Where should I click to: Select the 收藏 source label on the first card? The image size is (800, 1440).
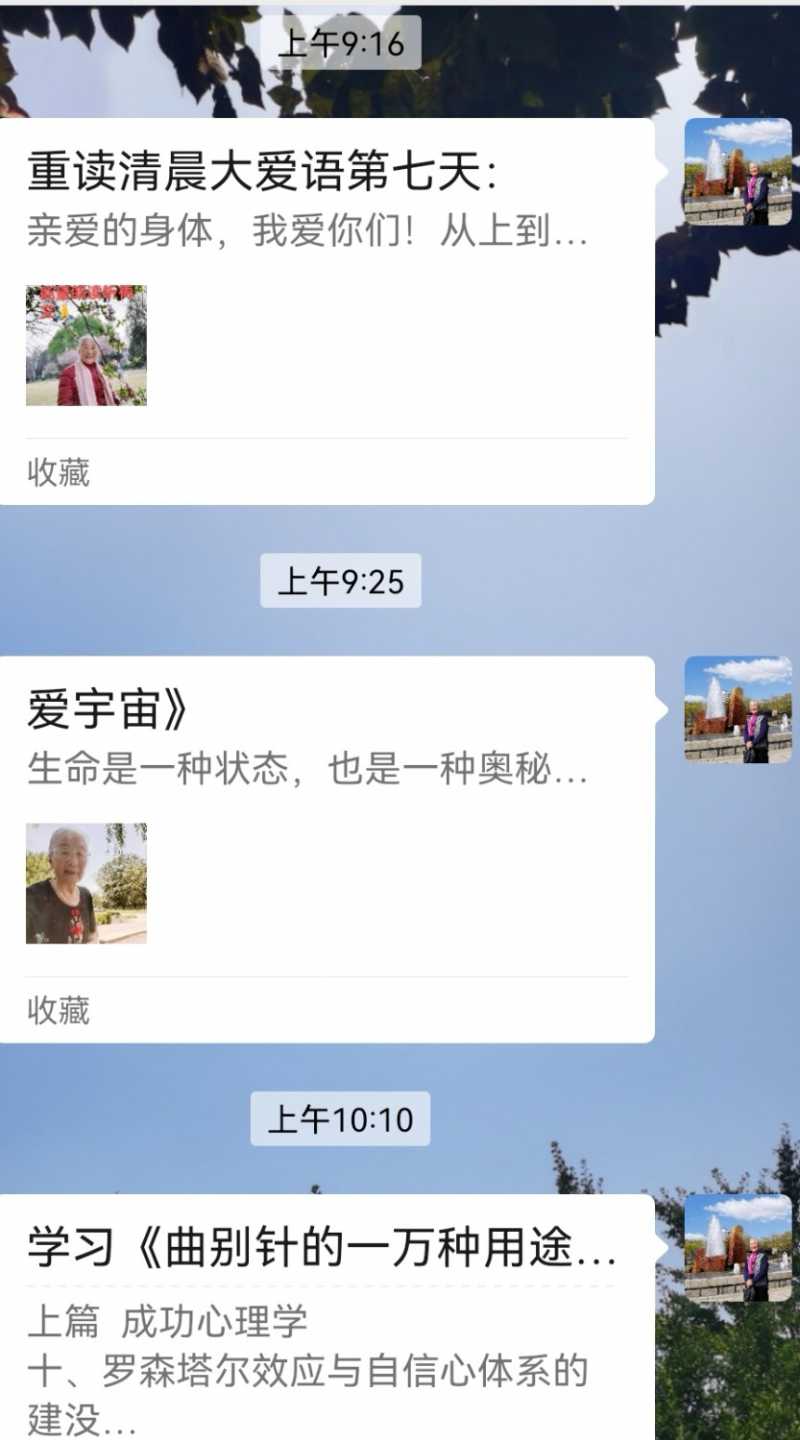click(x=57, y=475)
